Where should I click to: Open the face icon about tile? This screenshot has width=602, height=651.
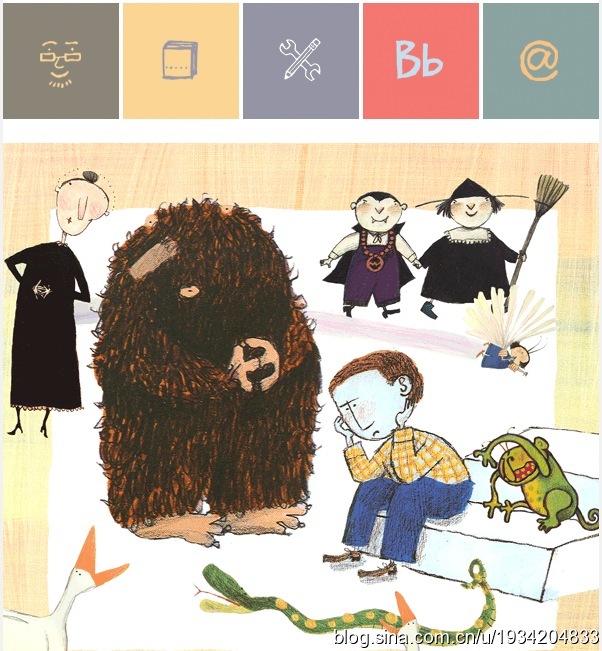61,61
